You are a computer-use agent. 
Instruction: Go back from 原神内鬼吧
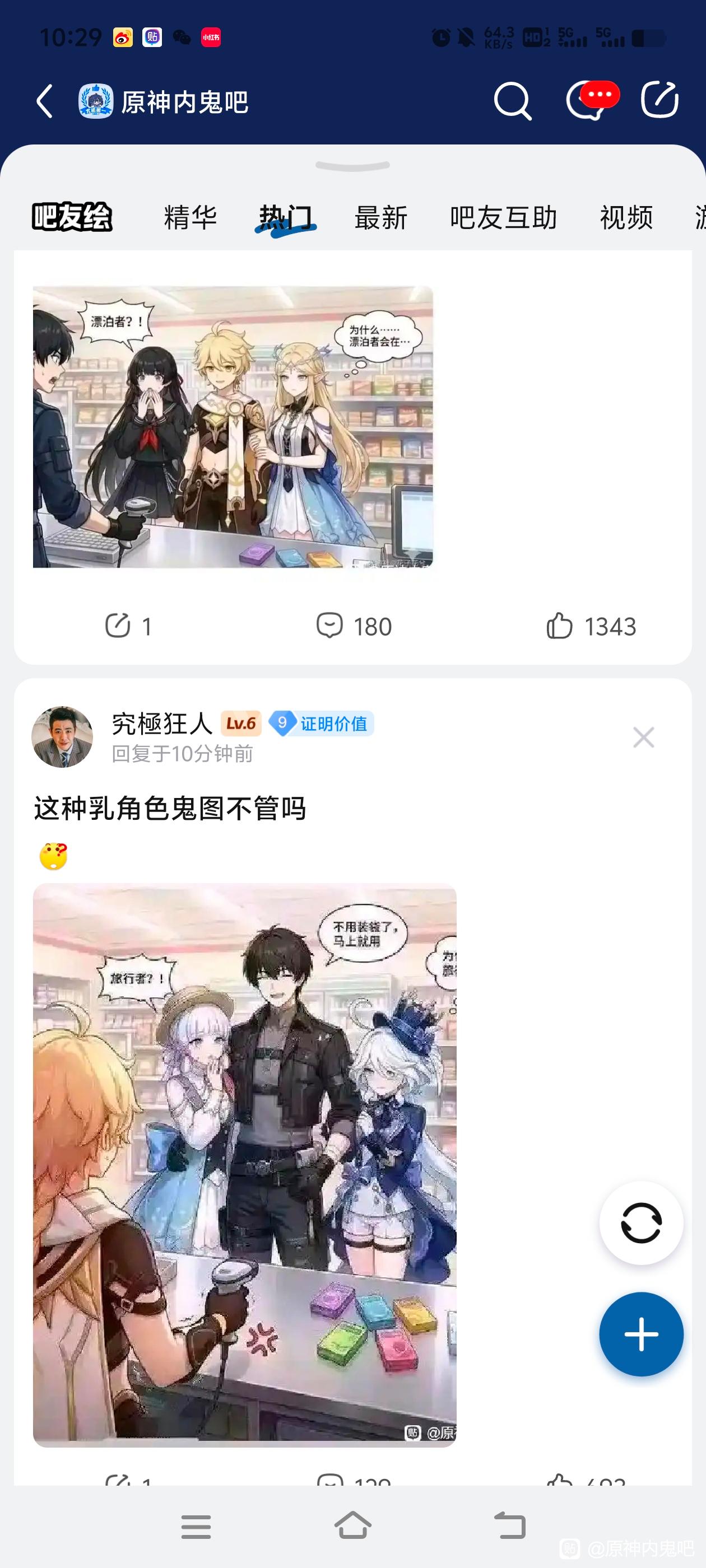[x=45, y=101]
